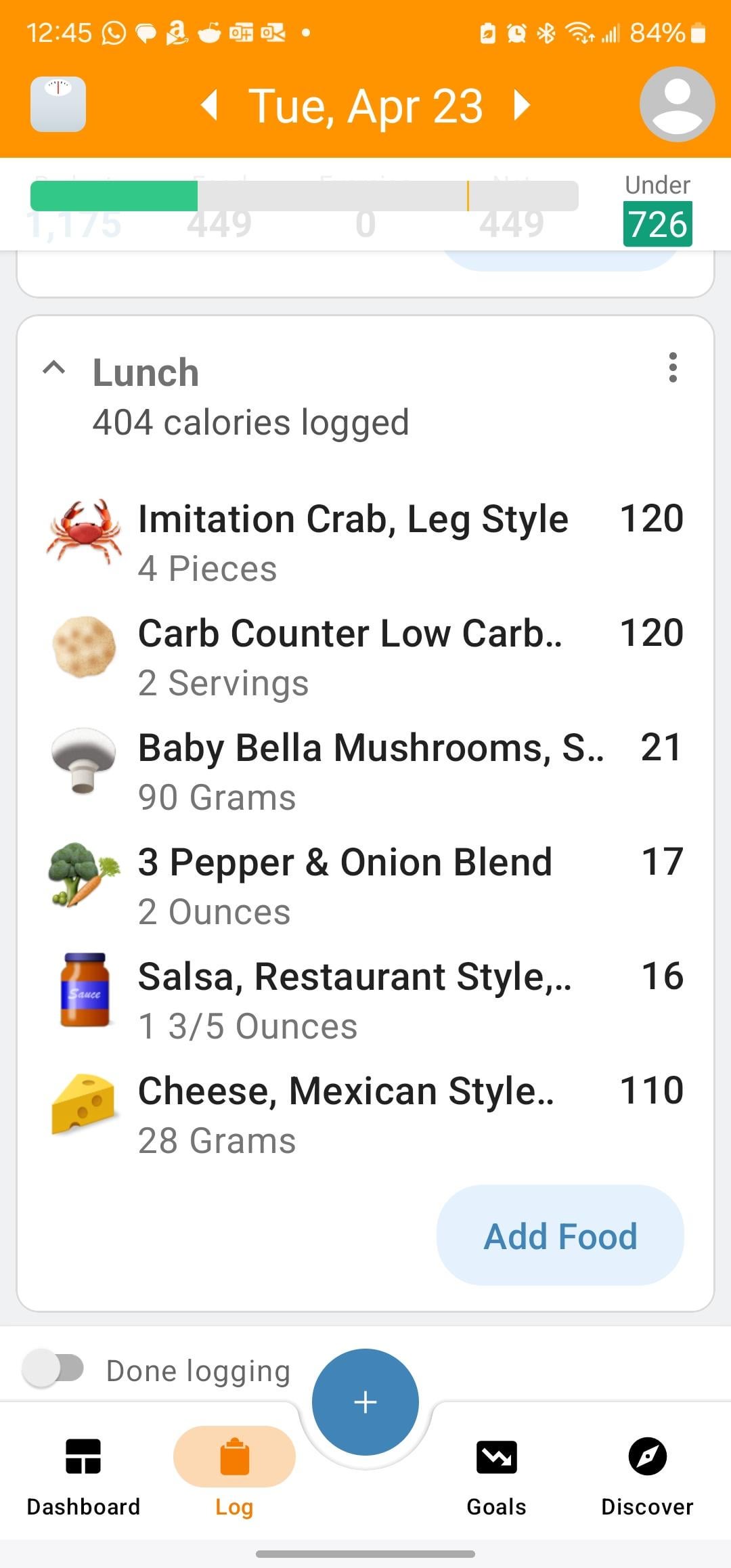Viewport: 731px width, 1568px height.
Task: Tap Add Food under Lunch
Action: pyautogui.click(x=560, y=1236)
